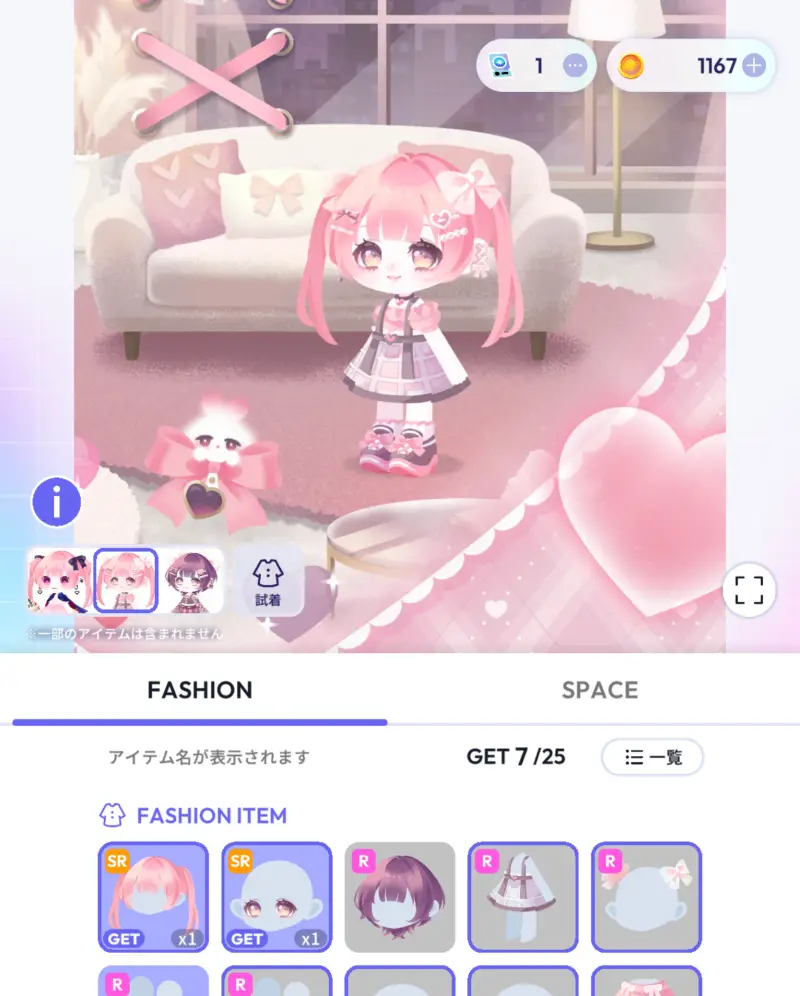Switch to the SPACE tab

point(599,690)
